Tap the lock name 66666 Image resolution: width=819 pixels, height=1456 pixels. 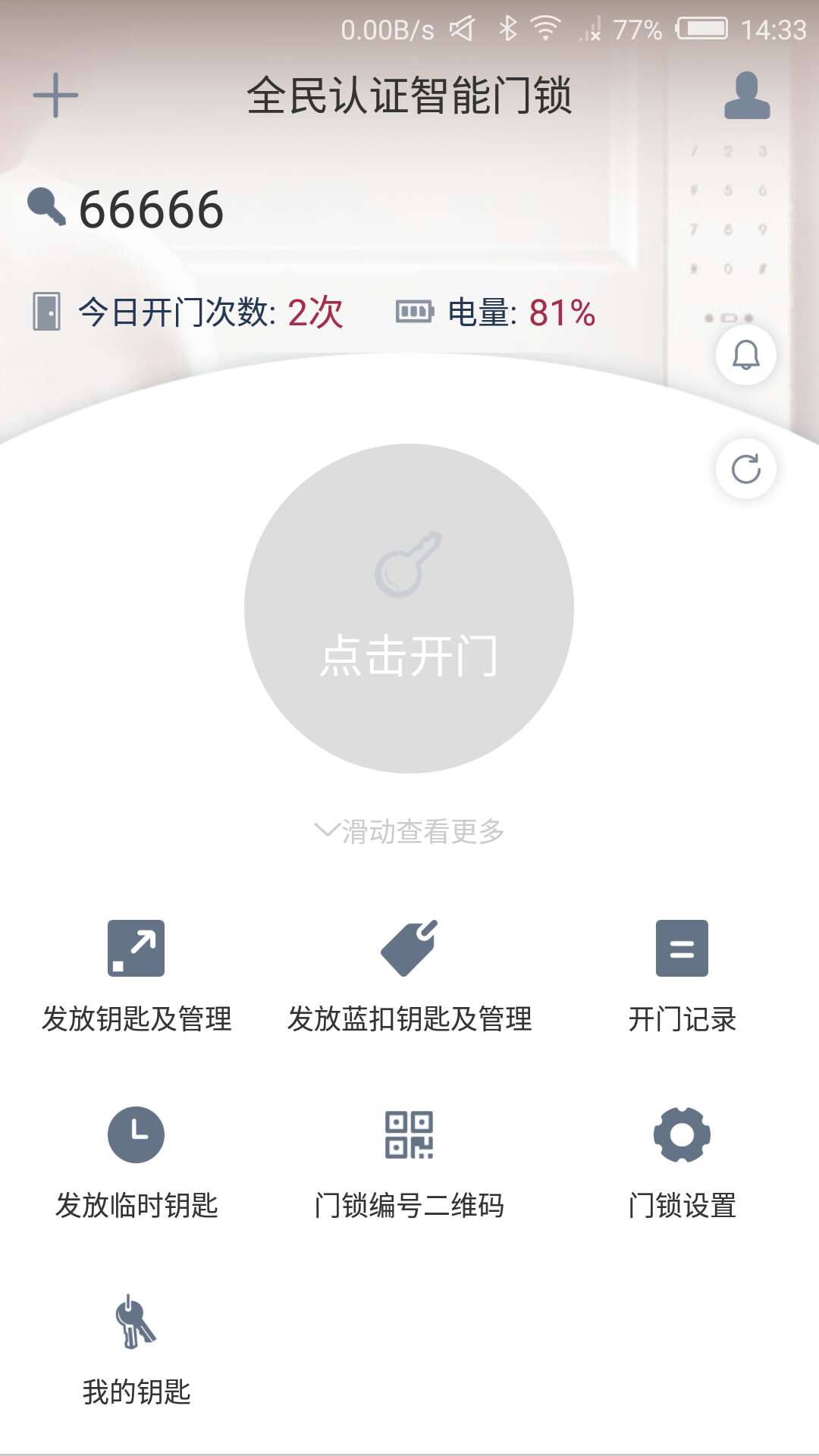(x=150, y=210)
